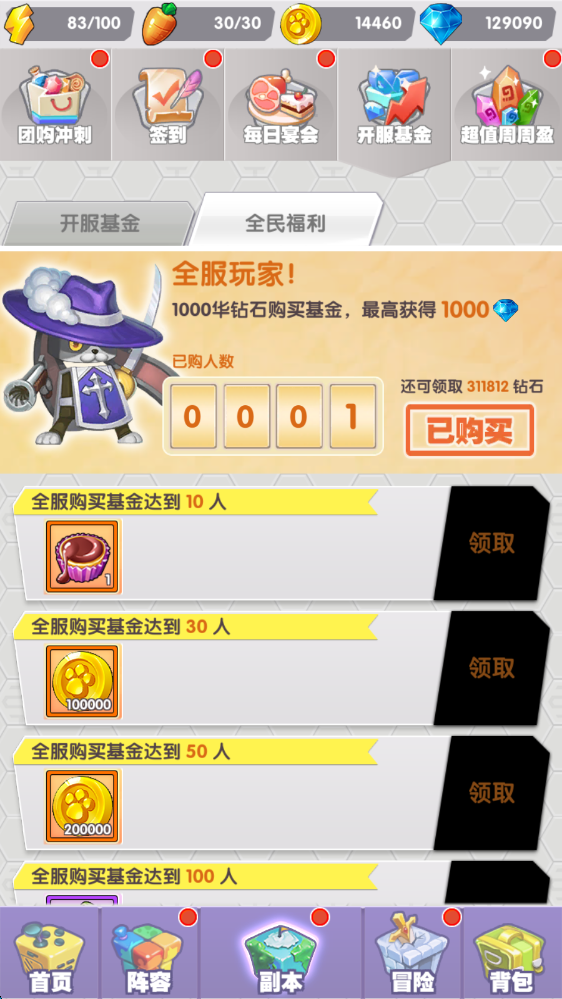
Task: Open the 团购冲刺 group-buy event
Action: (x=55, y=105)
